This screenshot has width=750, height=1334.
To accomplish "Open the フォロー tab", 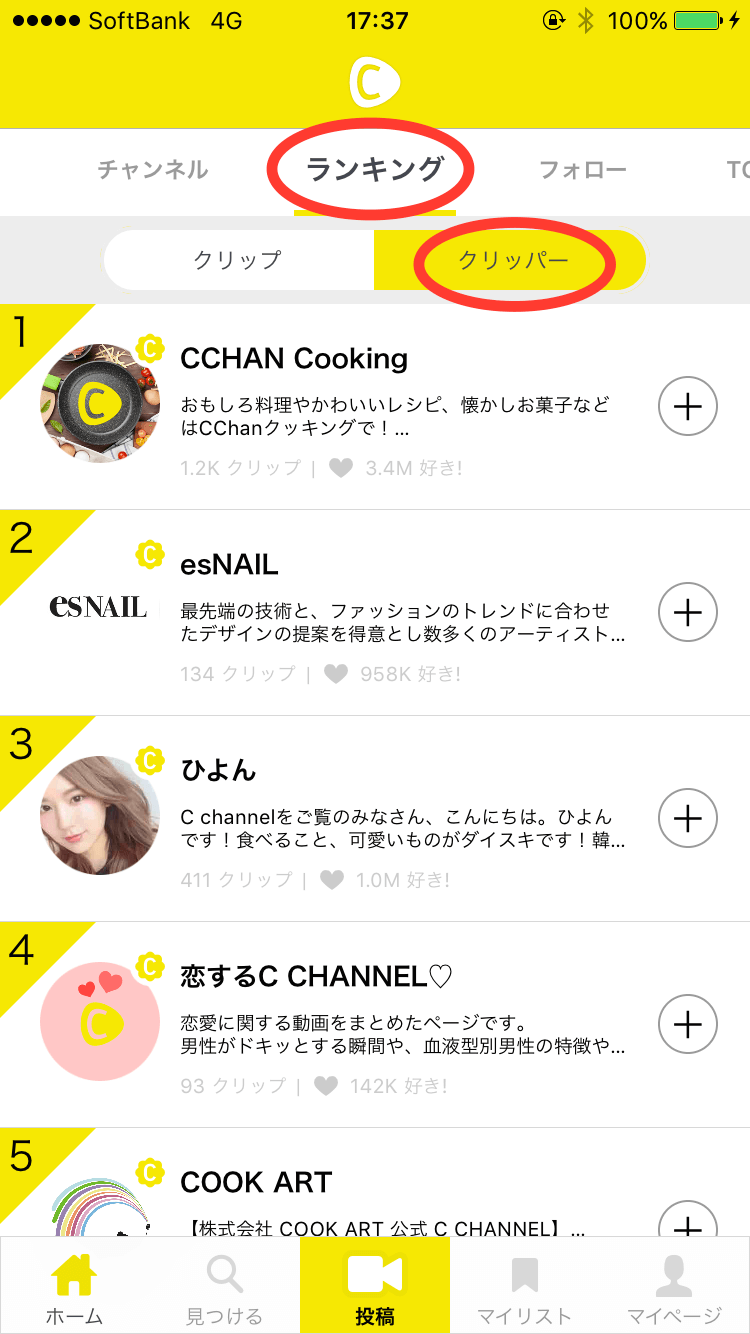I will 582,170.
